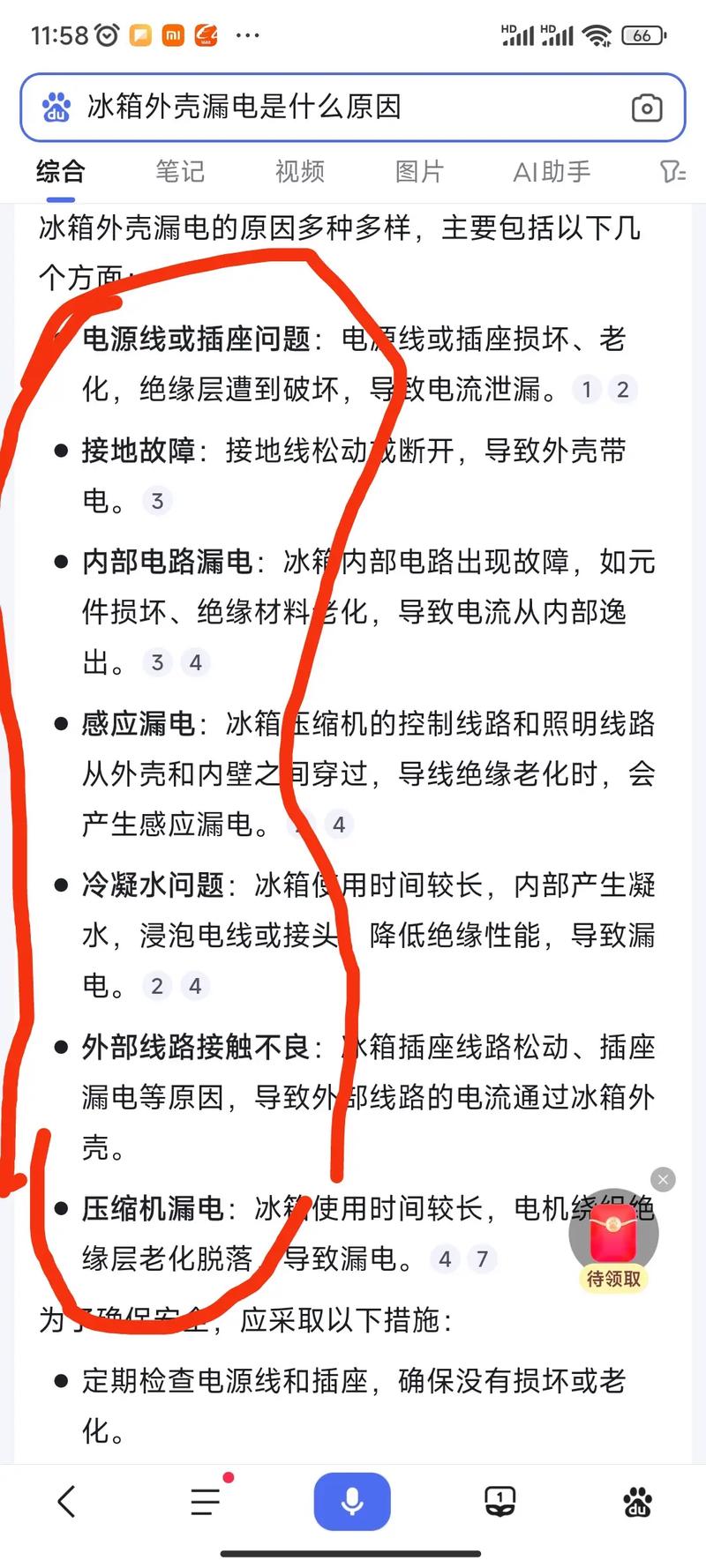Open citation source 1 after 电源线或插座问题
Screen dimensions: 706x1568
tap(586, 388)
